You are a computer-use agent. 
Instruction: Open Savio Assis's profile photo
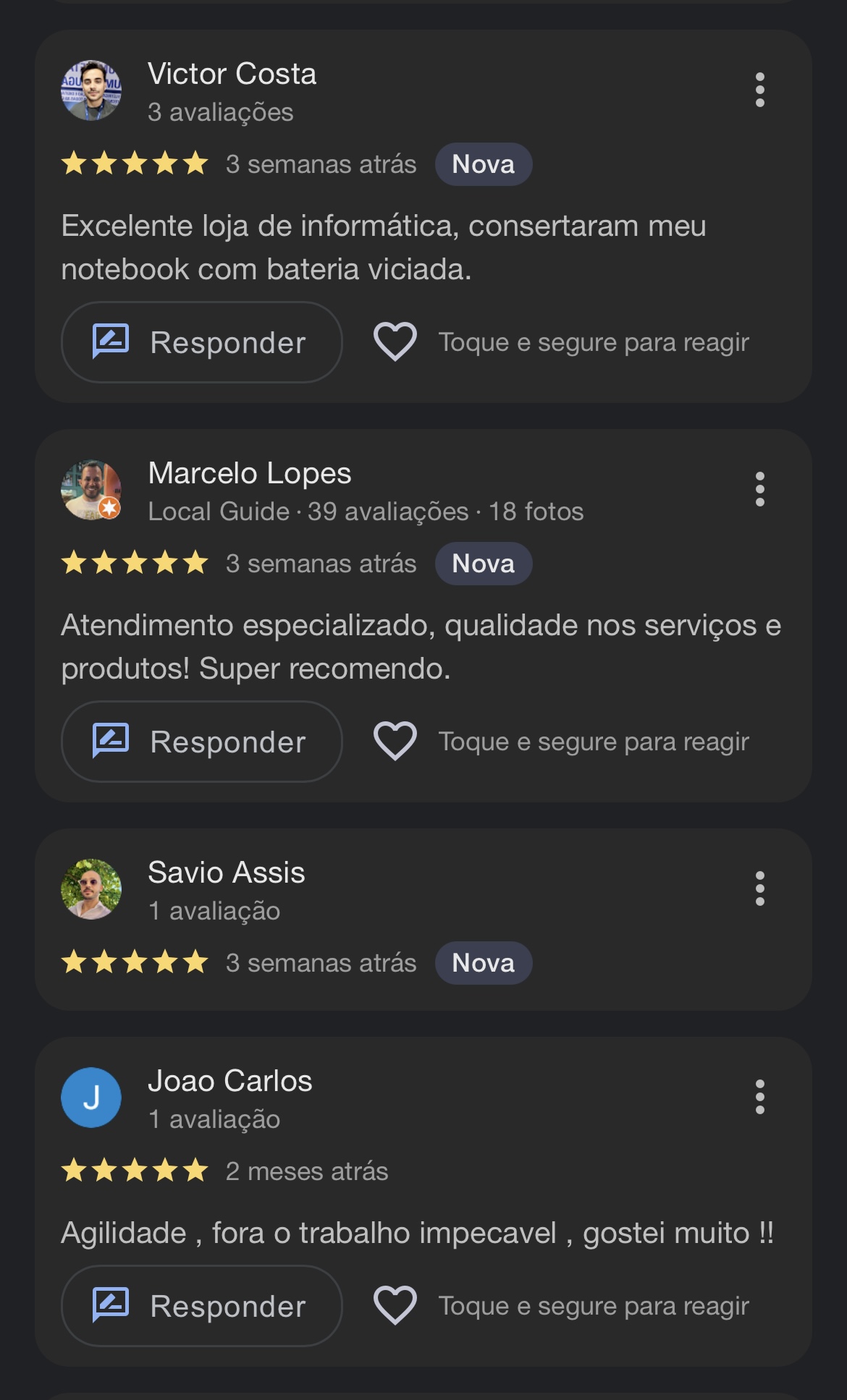coord(91,889)
